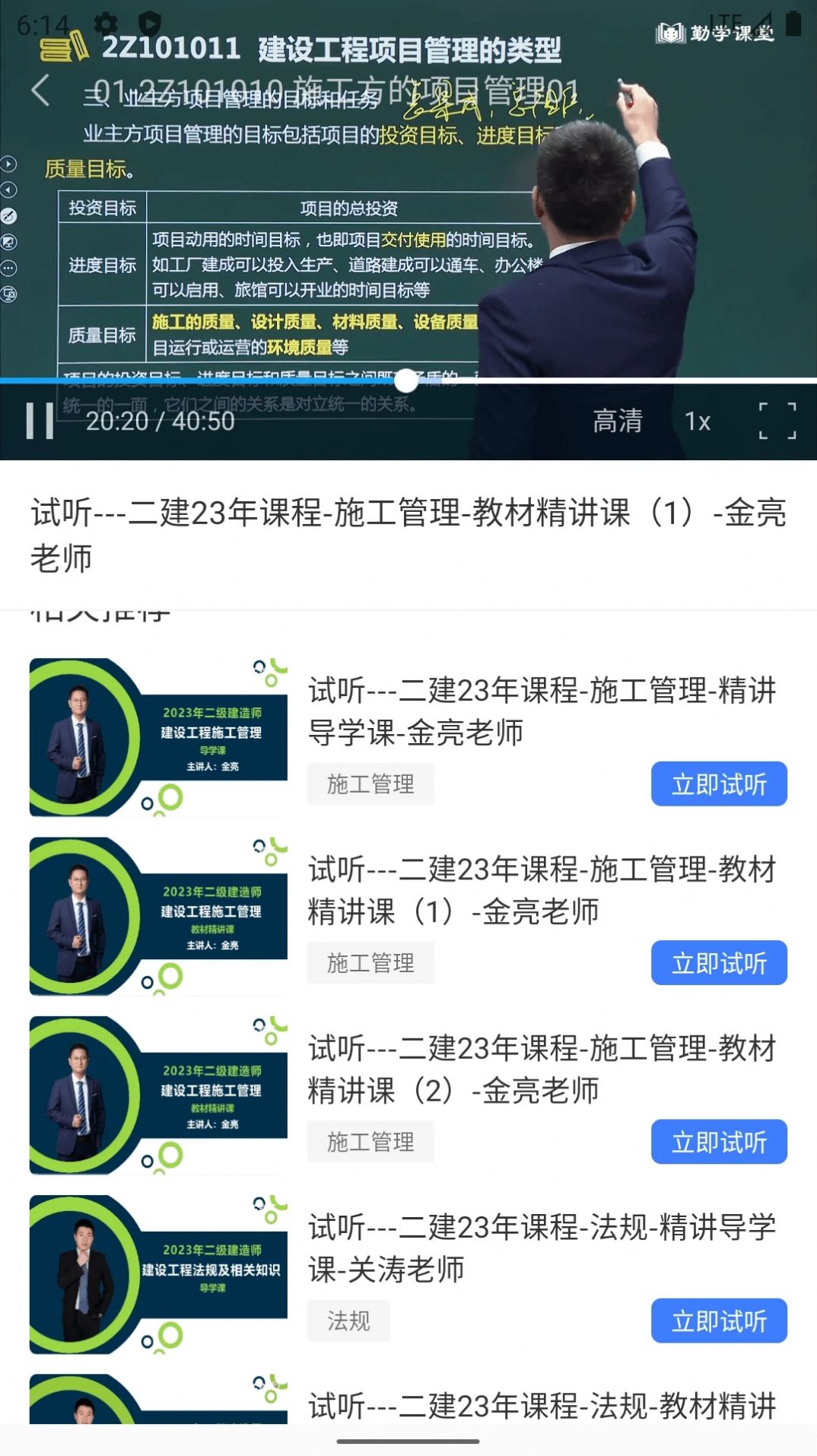The width and height of the screenshot is (817, 1456).
Task: Open the more options ellipsis icon
Action: point(9,268)
